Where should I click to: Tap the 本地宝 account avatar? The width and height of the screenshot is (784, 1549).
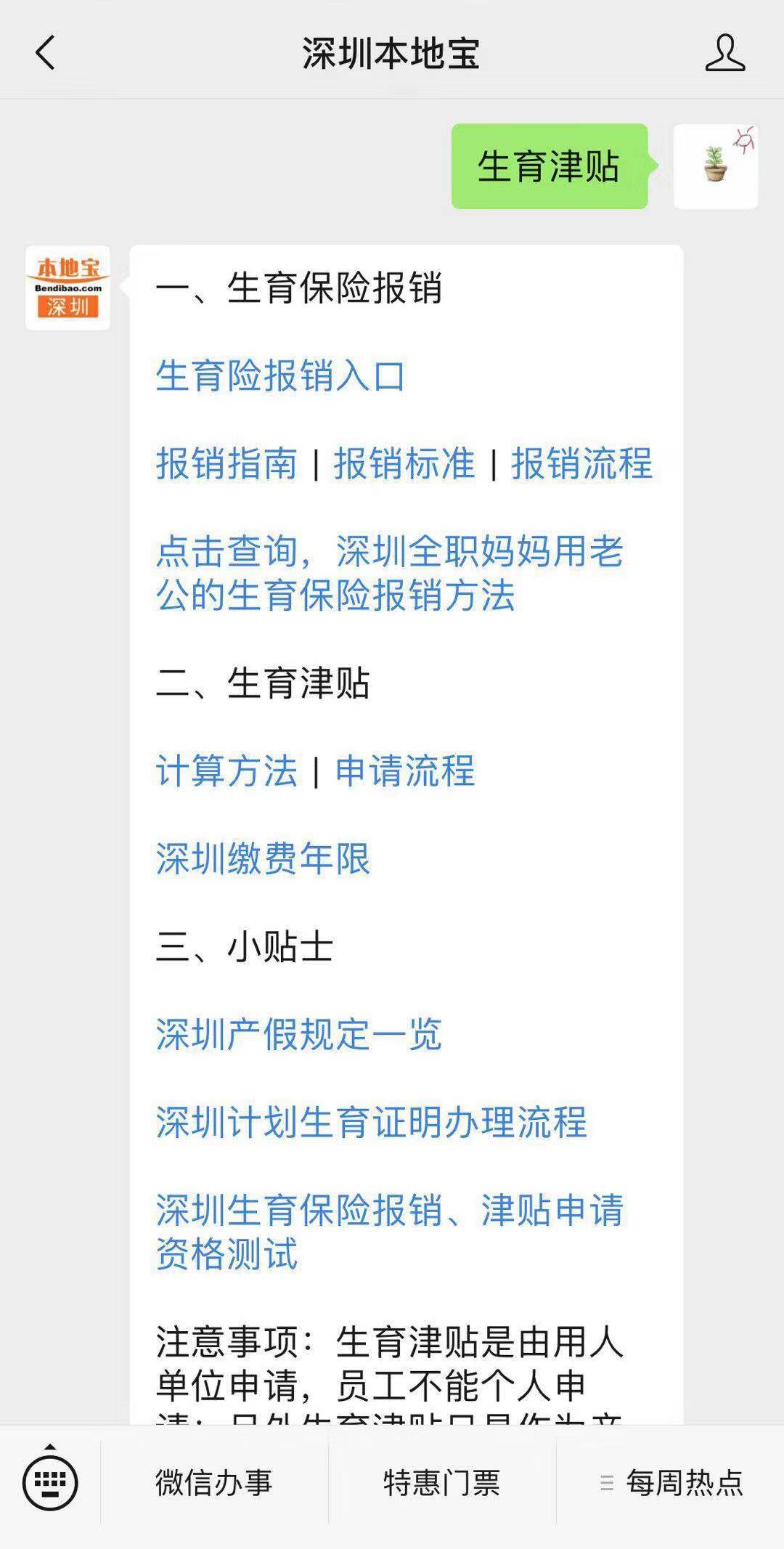(68, 288)
